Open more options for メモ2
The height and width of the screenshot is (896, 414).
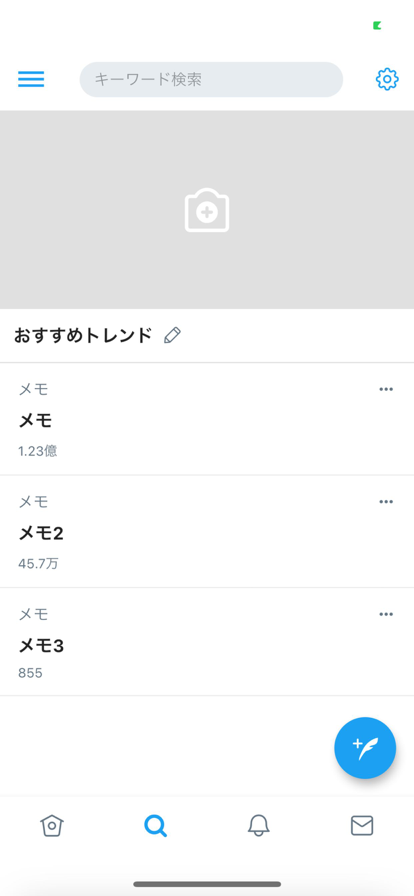point(386,502)
